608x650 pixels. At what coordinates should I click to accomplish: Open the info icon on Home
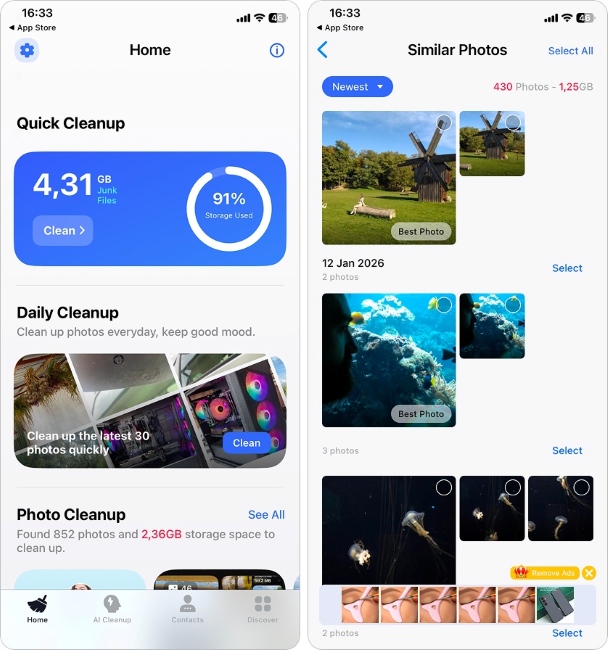coord(277,50)
